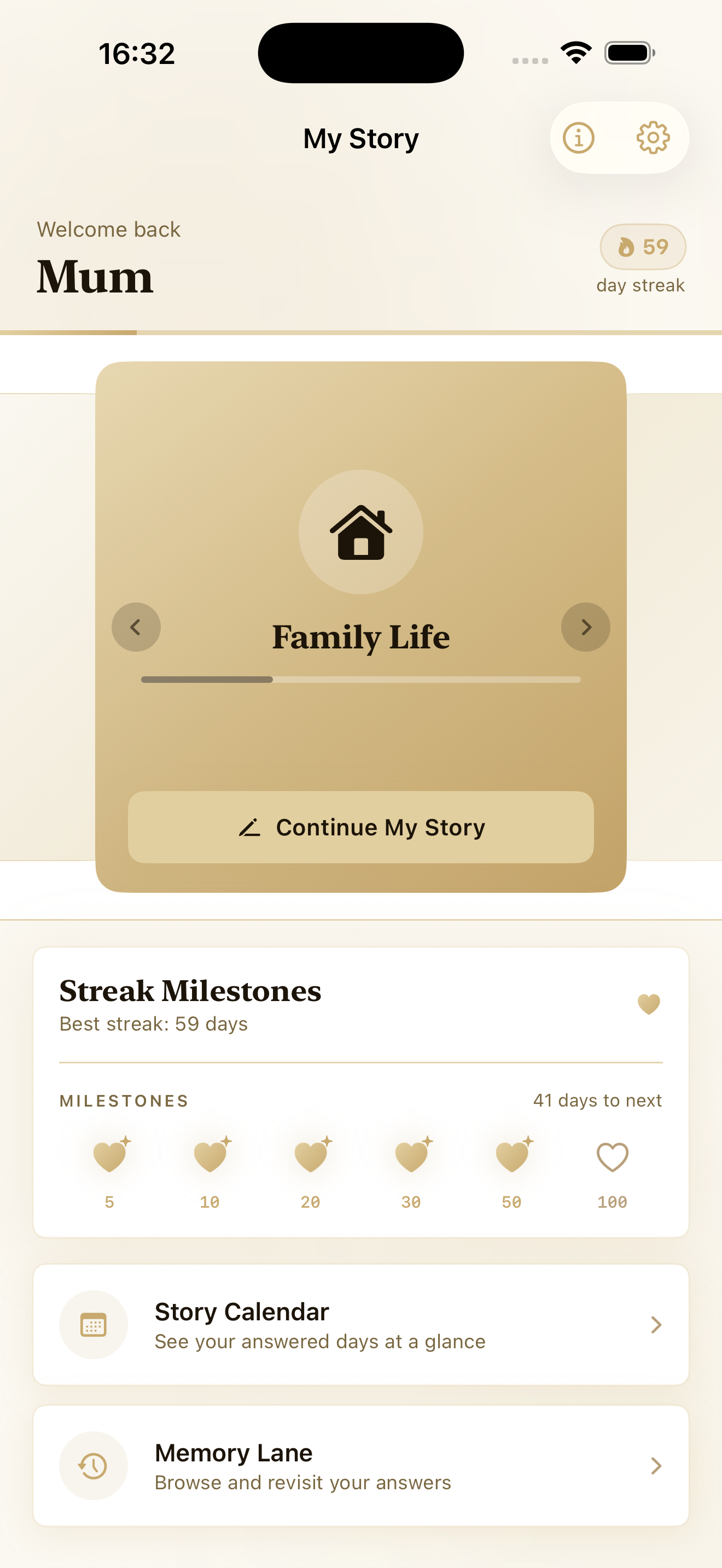Go to the next story chapter

click(585, 627)
